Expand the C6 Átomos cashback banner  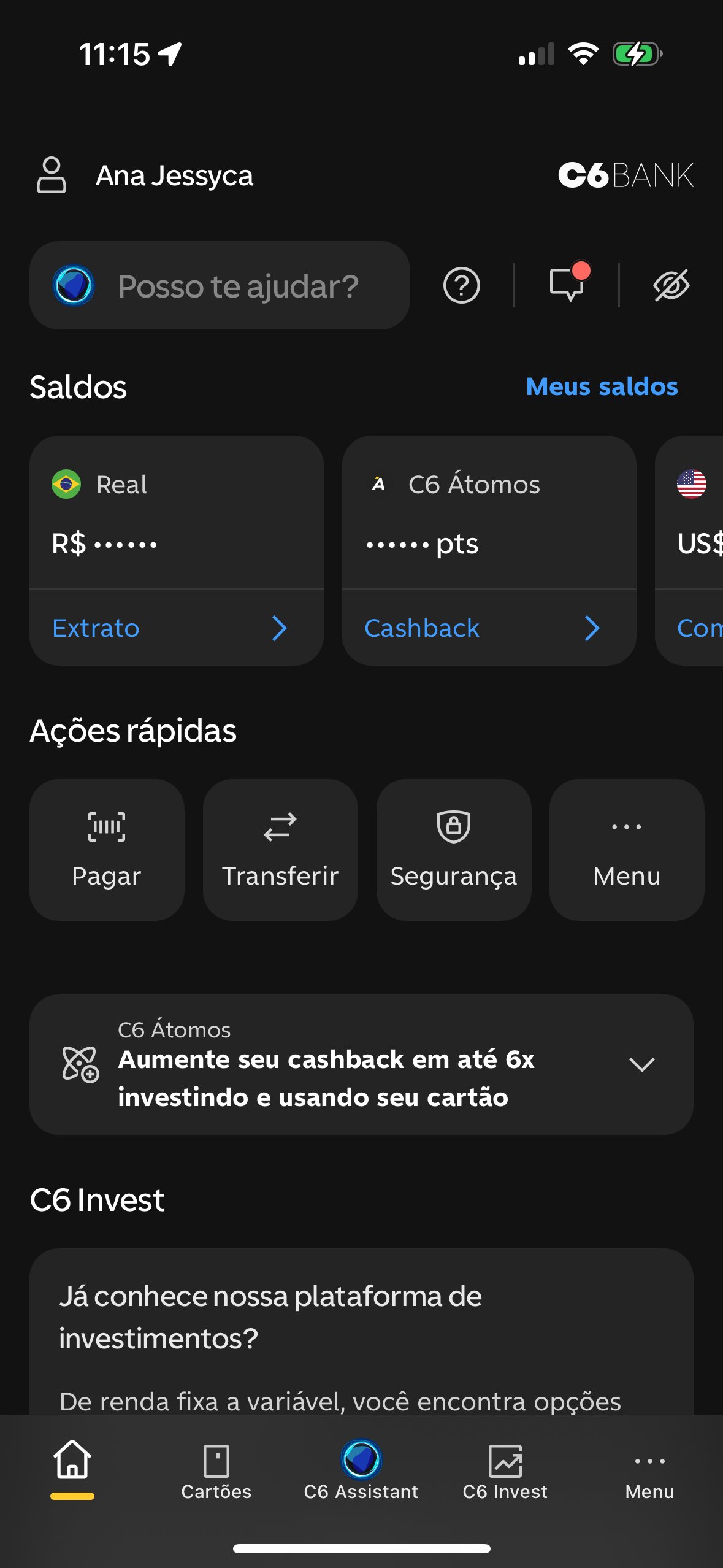click(x=361, y=1064)
